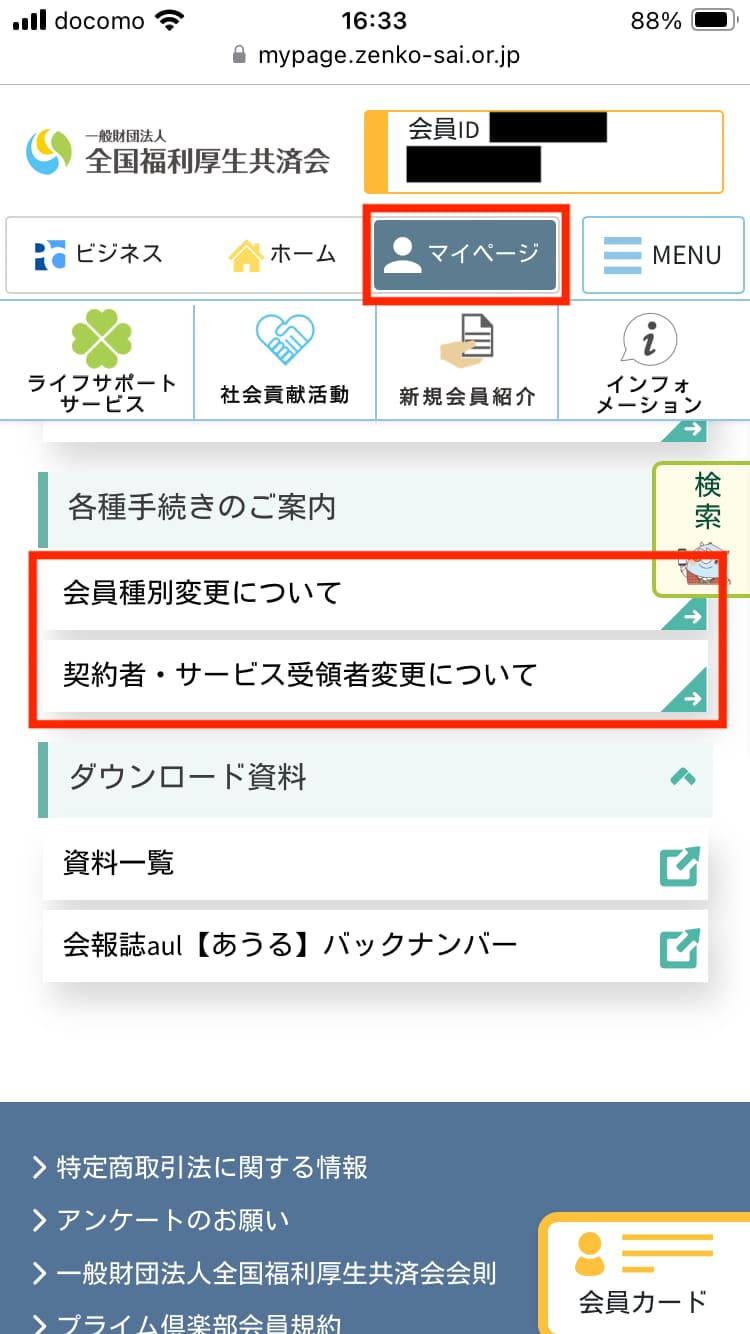This screenshot has width=750, height=1334.
Task: Go to ホーム tab
Action: click(282, 255)
